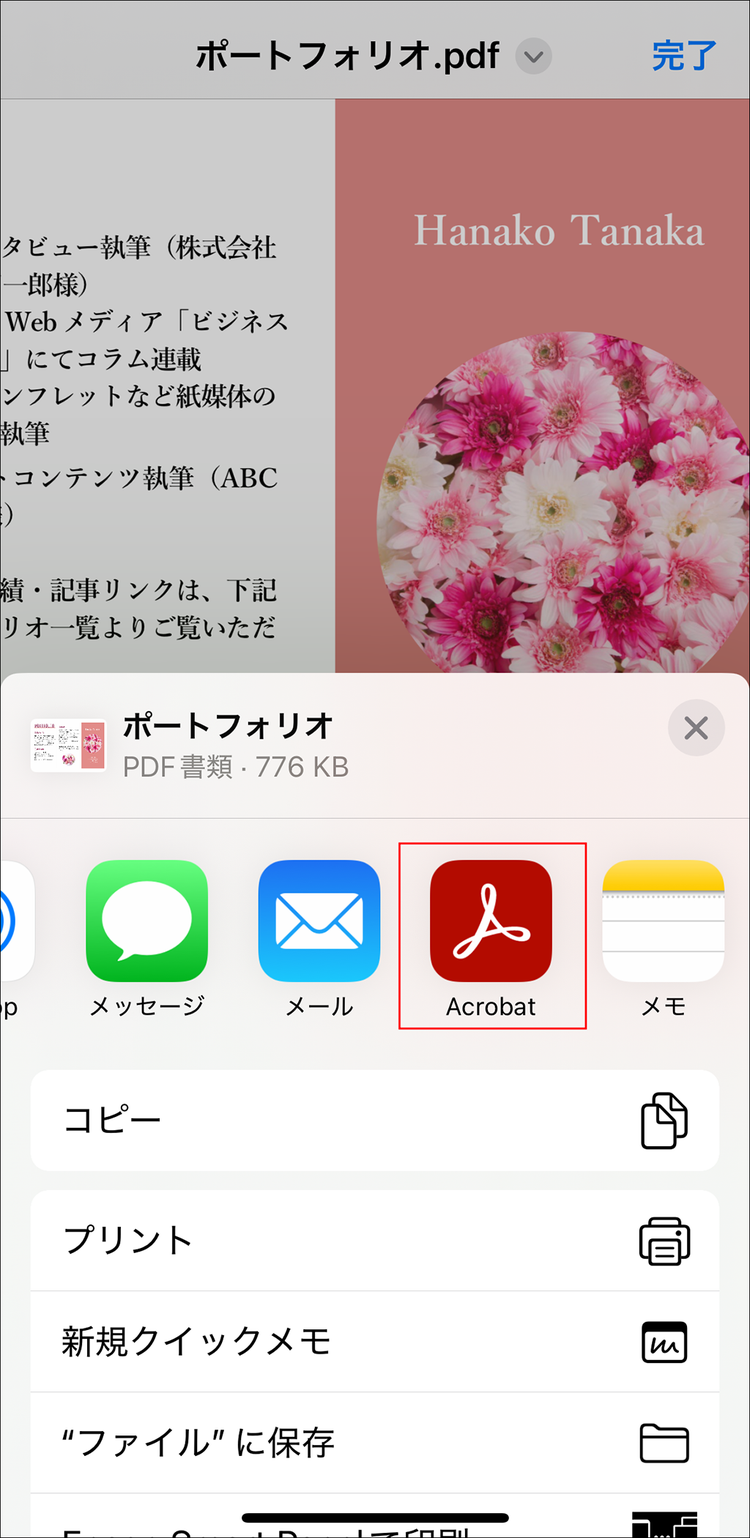
Task: Close the share sheet
Action: [x=696, y=728]
